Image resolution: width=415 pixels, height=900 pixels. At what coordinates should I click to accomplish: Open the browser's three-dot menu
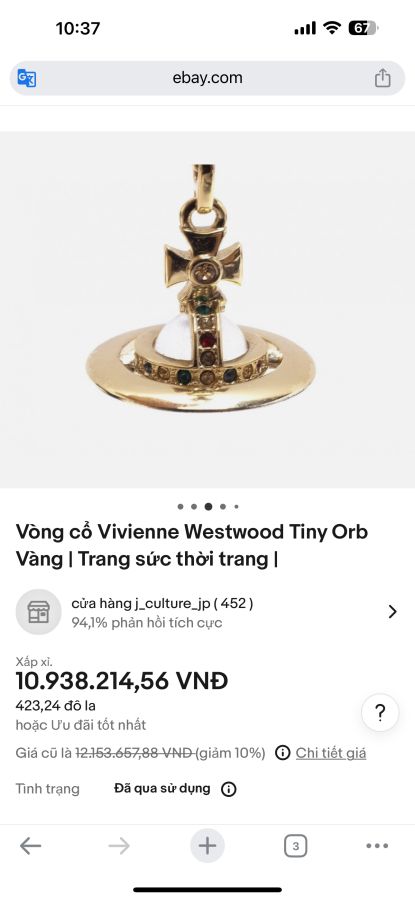coord(377,845)
